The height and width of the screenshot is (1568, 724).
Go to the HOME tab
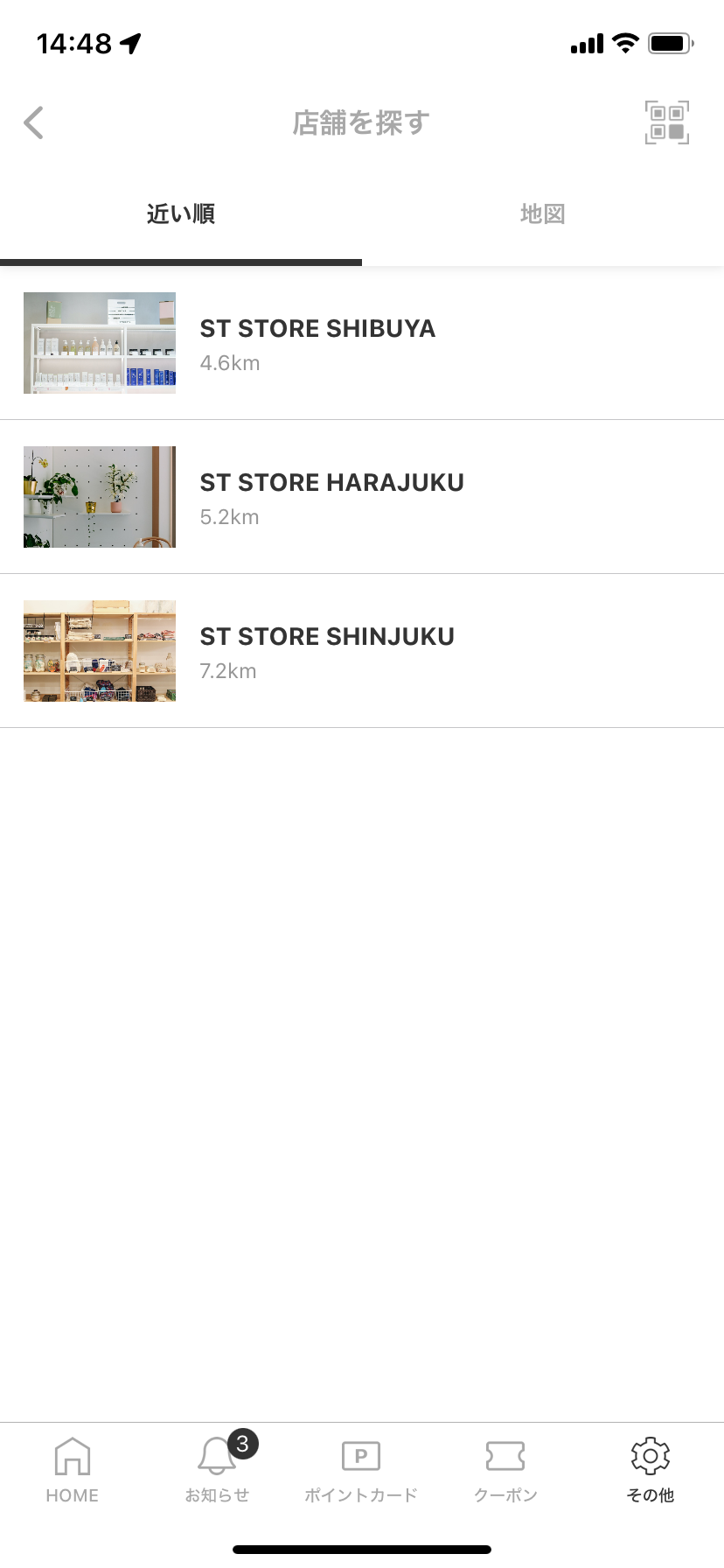(73, 1470)
